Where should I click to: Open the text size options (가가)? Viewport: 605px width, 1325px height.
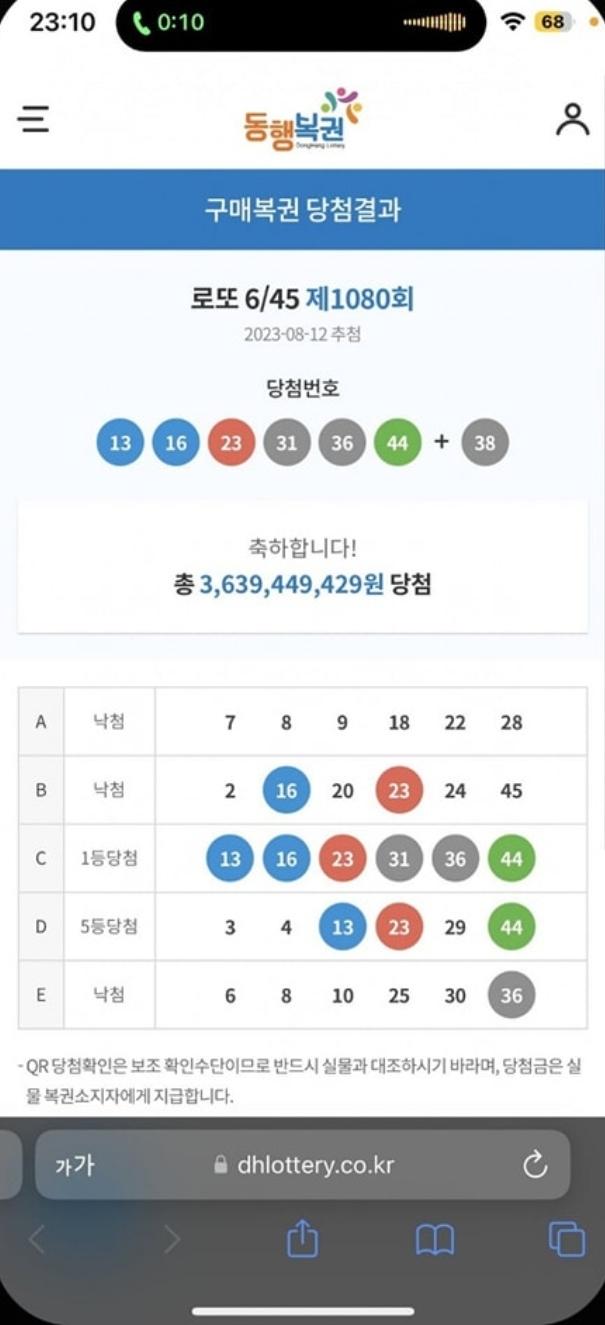click(x=75, y=1165)
